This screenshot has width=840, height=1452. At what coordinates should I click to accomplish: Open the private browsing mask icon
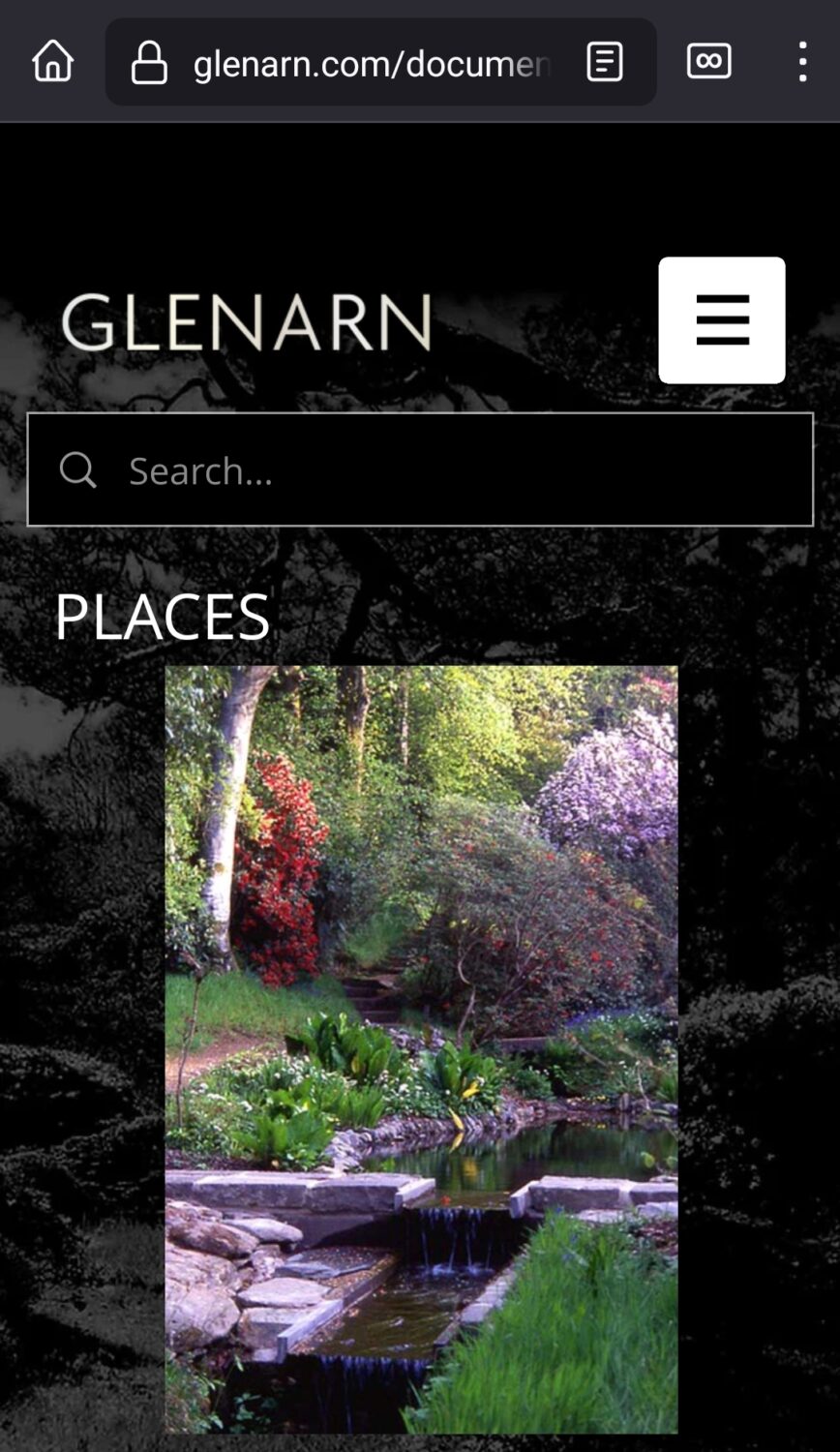(x=708, y=62)
